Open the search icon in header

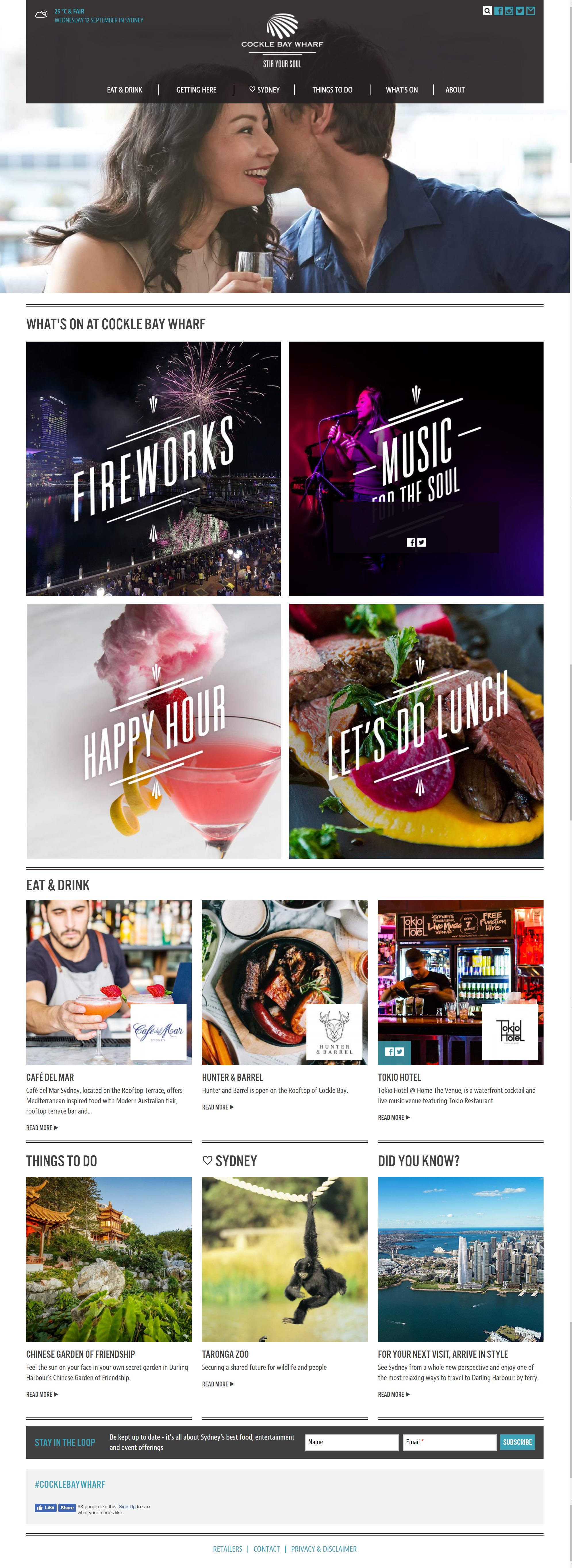487,10
